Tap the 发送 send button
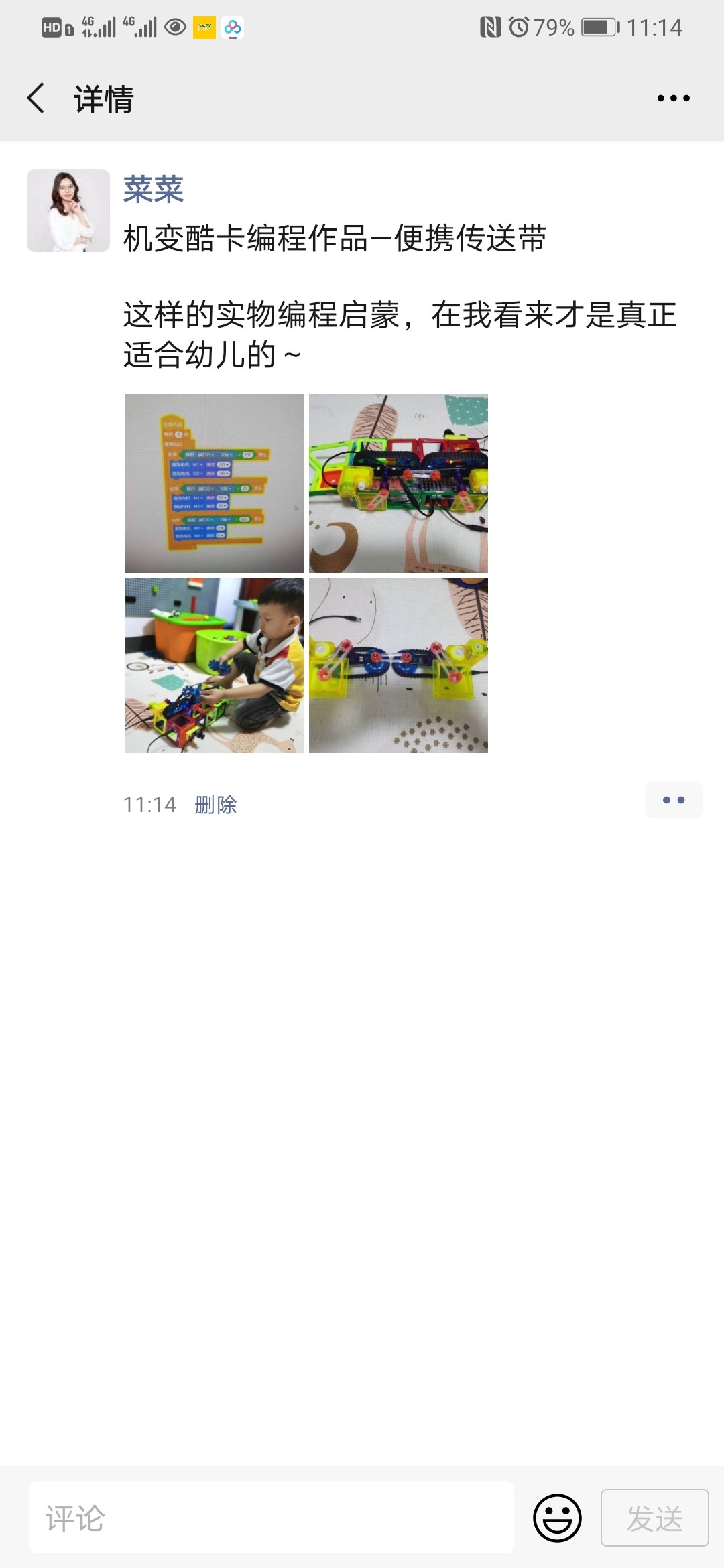724x1568 pixels. click(654, 1518)
